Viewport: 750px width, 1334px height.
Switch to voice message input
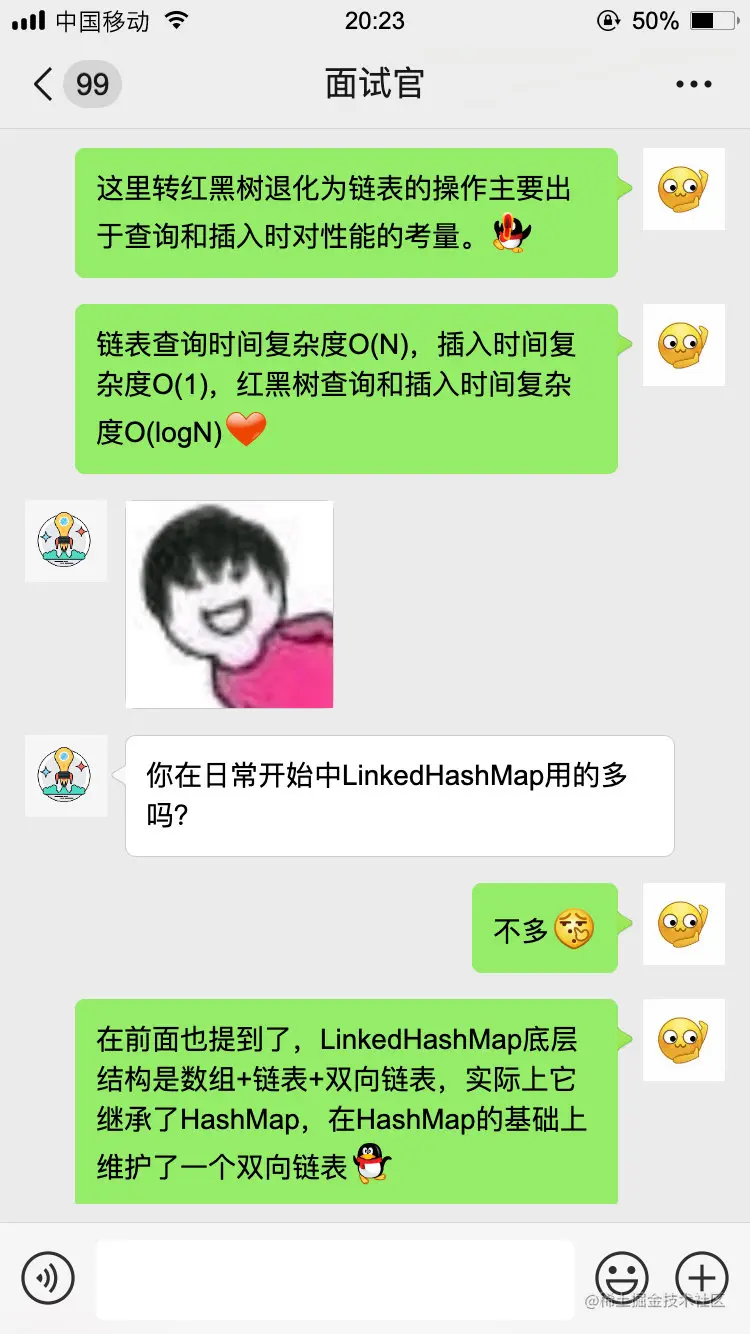(x=48, y=1277)
